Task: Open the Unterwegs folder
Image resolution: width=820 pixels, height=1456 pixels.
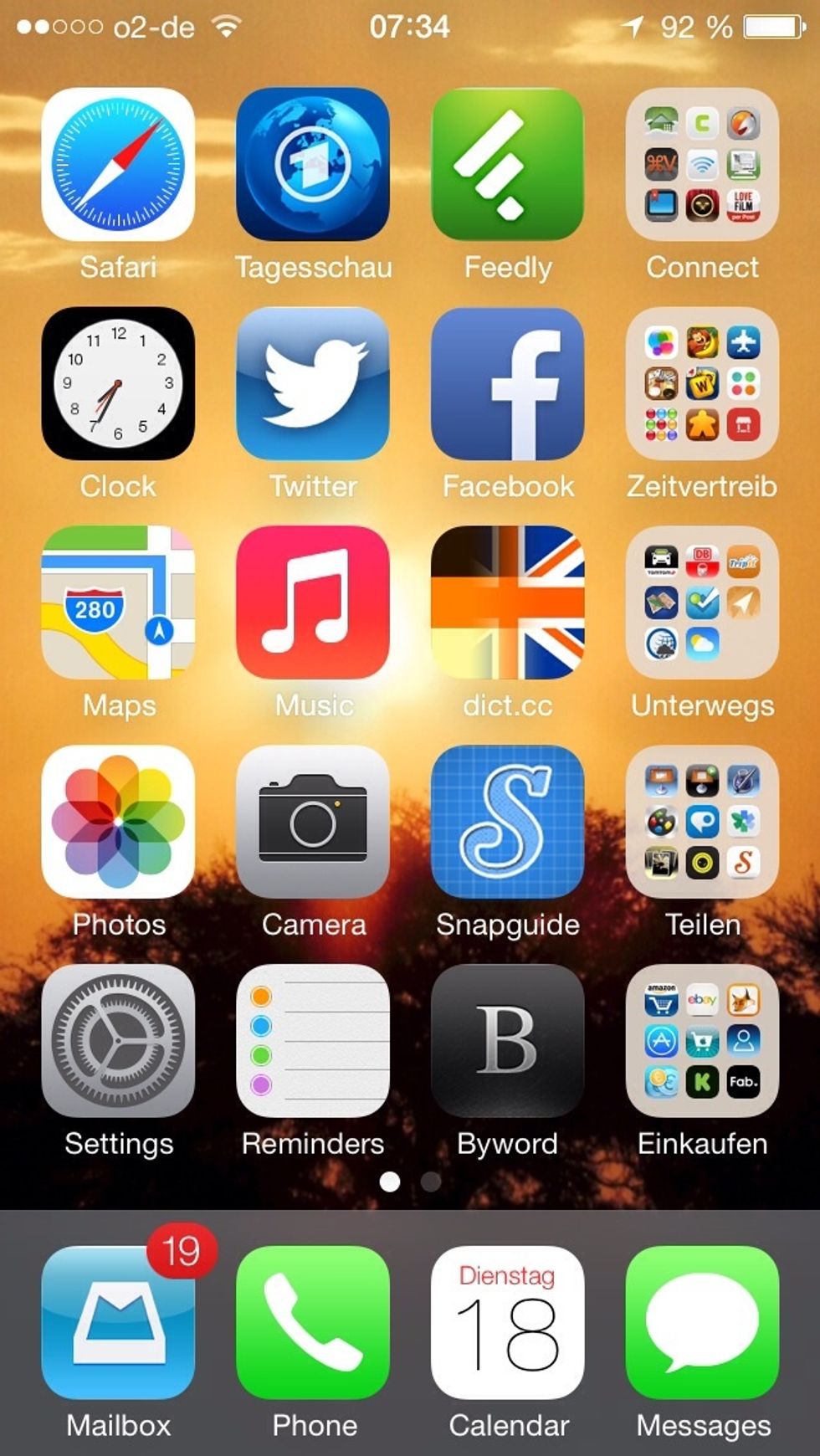Action: pyautogui.click(x=703, y=602)
